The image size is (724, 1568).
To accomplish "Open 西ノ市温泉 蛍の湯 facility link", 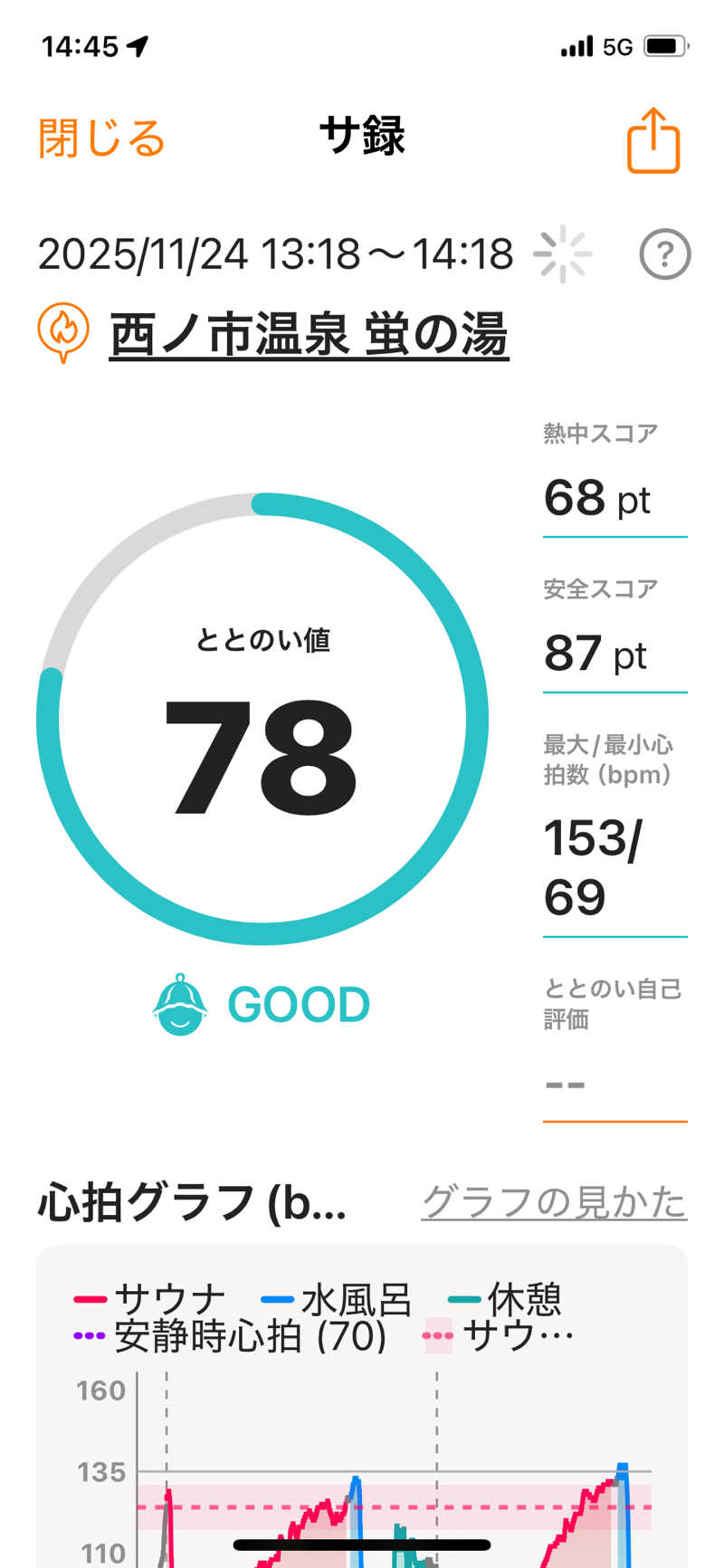I will click(x=309, y=335).
